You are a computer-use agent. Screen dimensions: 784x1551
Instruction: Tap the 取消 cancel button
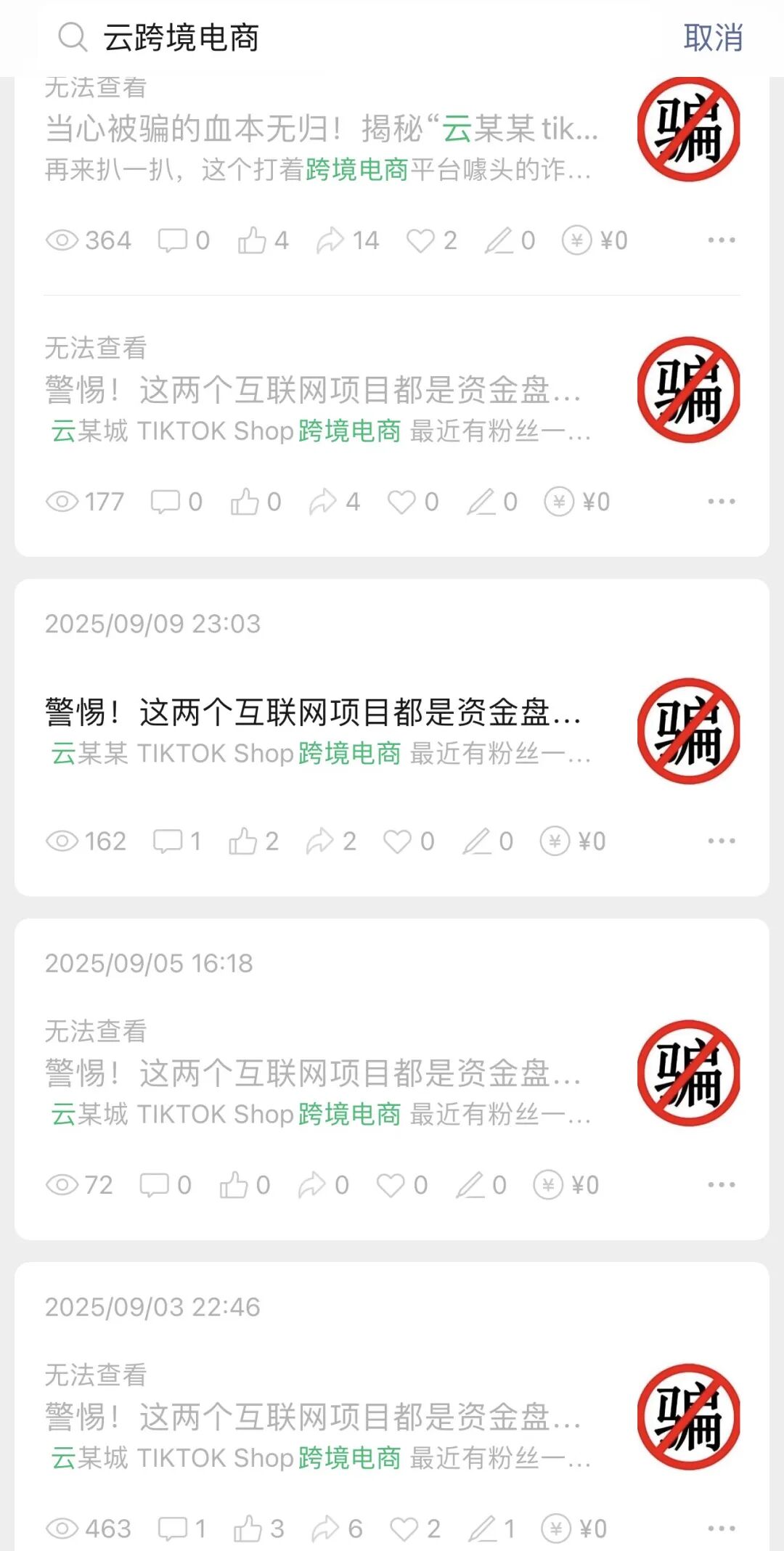pyautogui.click(x=712, y=38)
